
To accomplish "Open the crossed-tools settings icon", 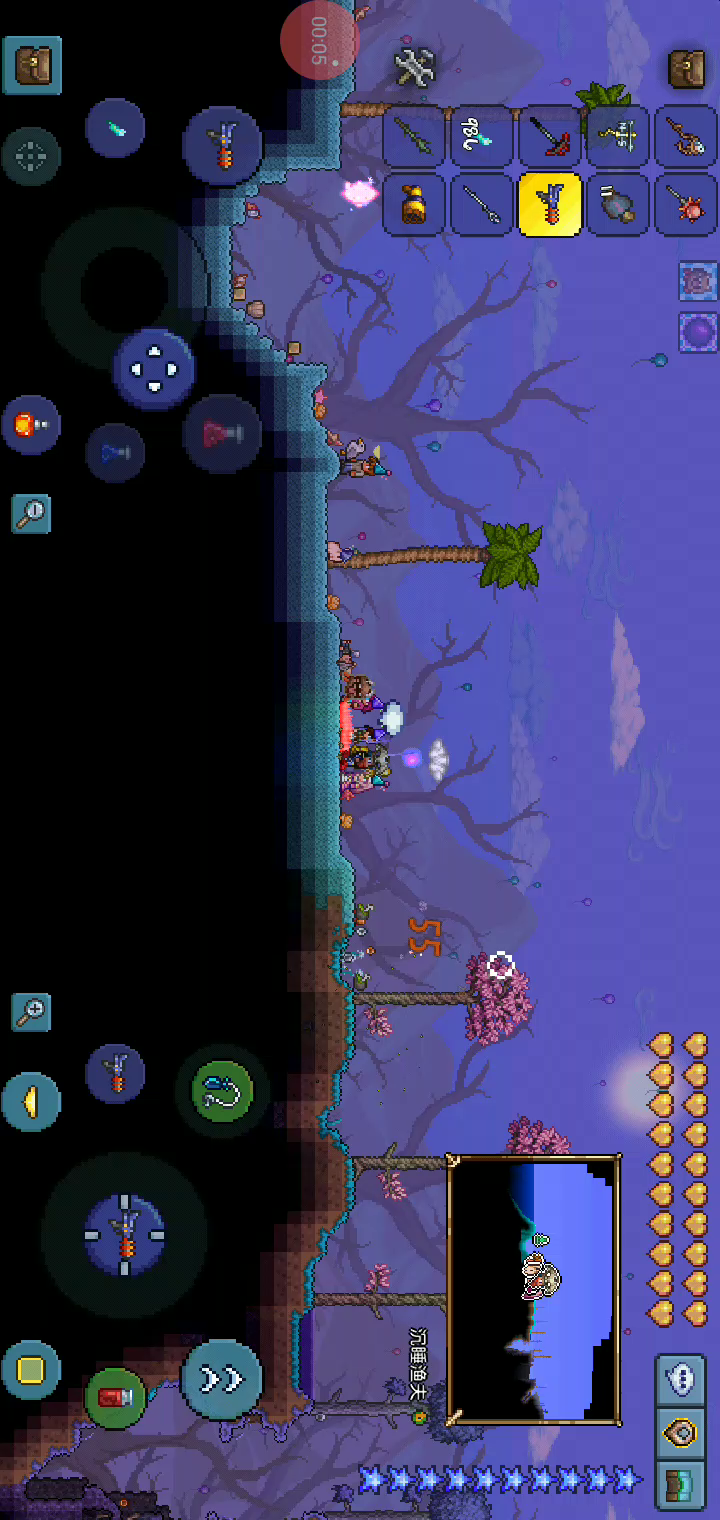I will tap(414, 67).
